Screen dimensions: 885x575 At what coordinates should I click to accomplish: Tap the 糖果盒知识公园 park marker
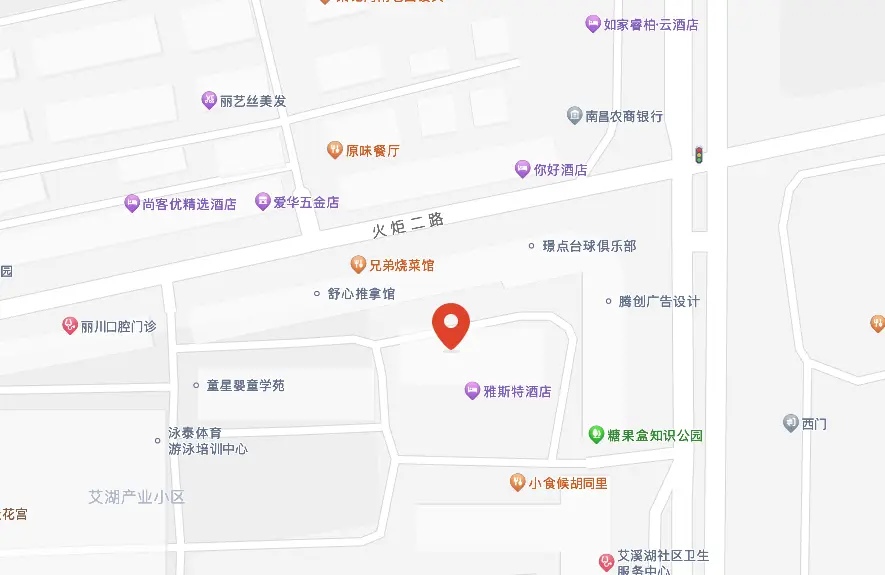596,435
